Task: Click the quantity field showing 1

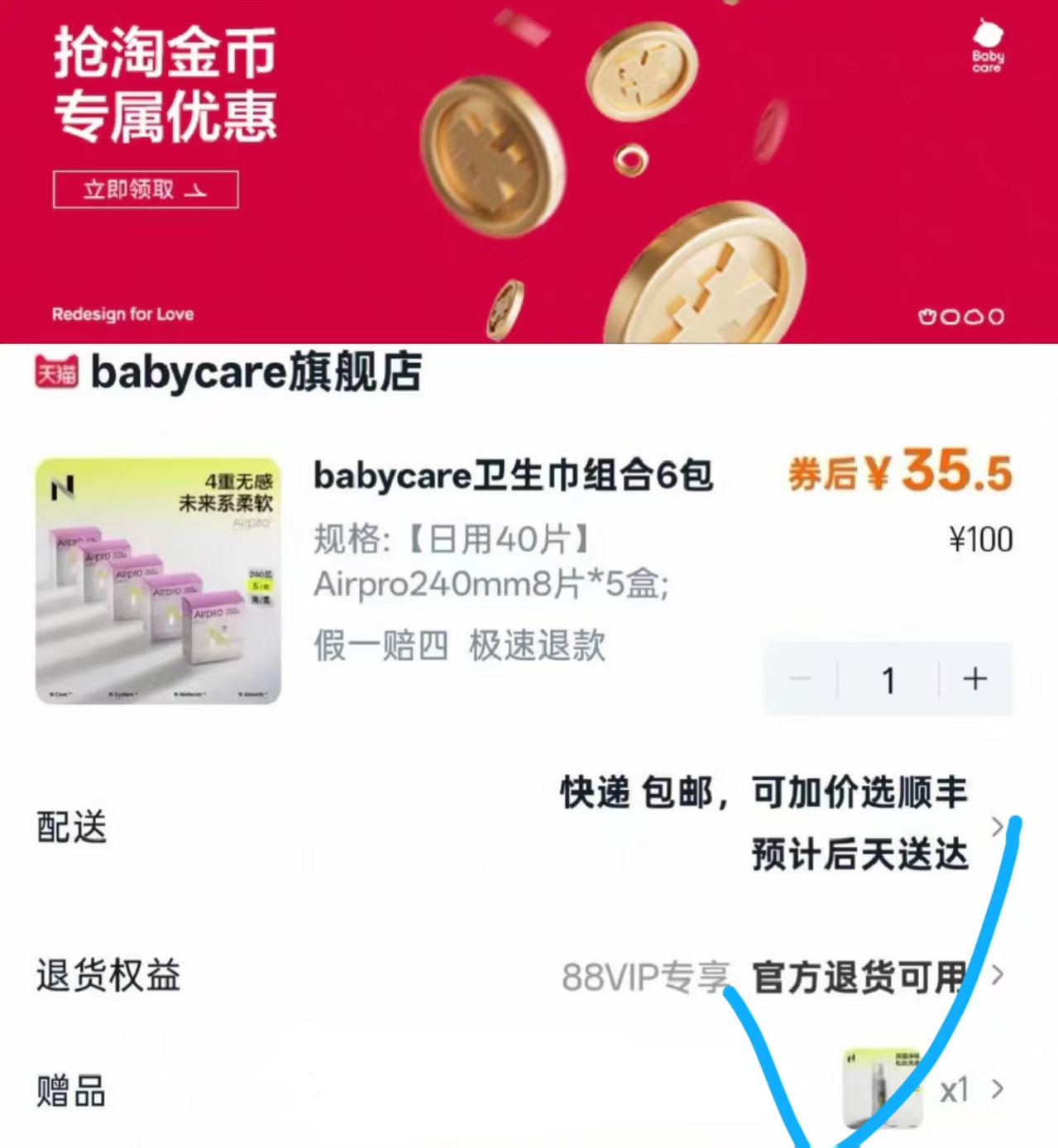Action: point(888,679)
